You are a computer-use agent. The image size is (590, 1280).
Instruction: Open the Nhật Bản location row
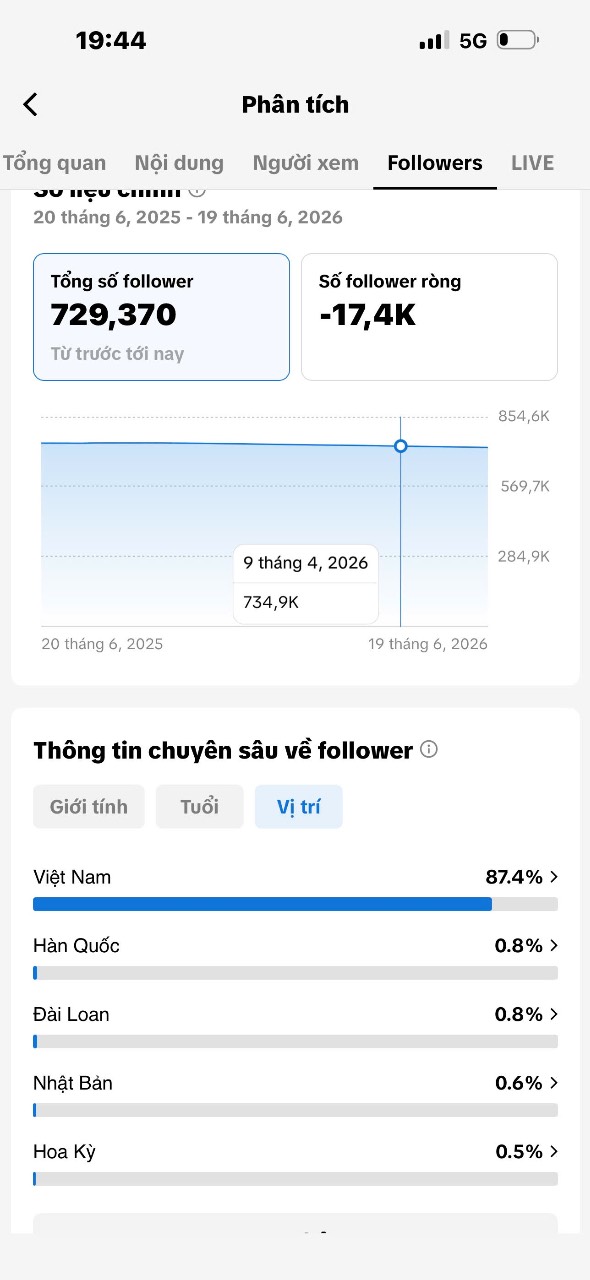(x=295, y=1095)
